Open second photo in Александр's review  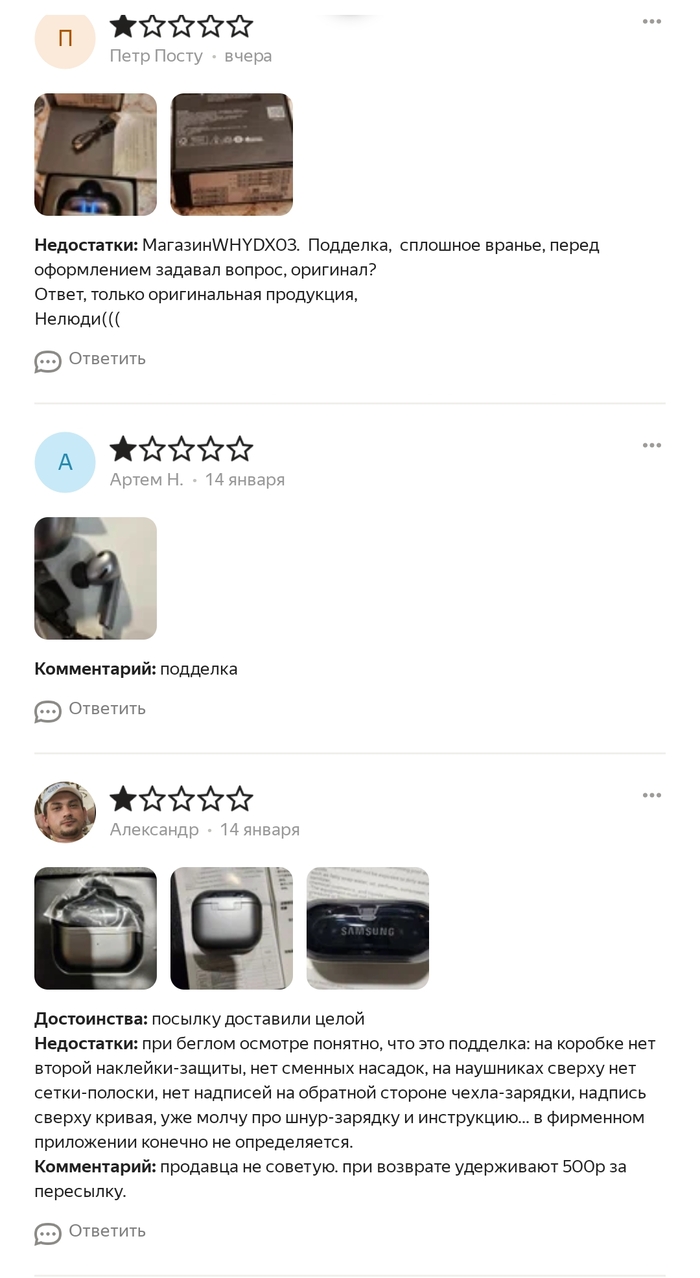pyautogui.click(x=232, y=928)
